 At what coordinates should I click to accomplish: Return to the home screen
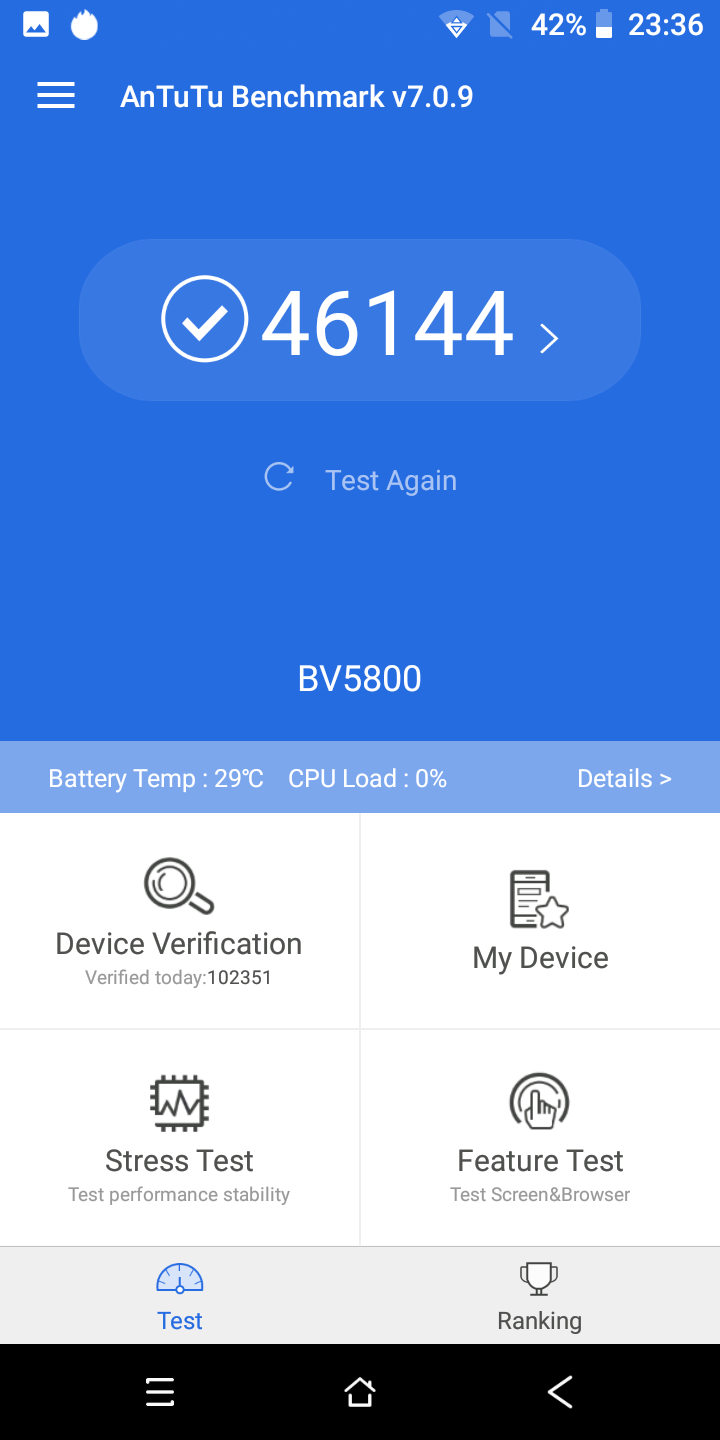click(360, 1392)
